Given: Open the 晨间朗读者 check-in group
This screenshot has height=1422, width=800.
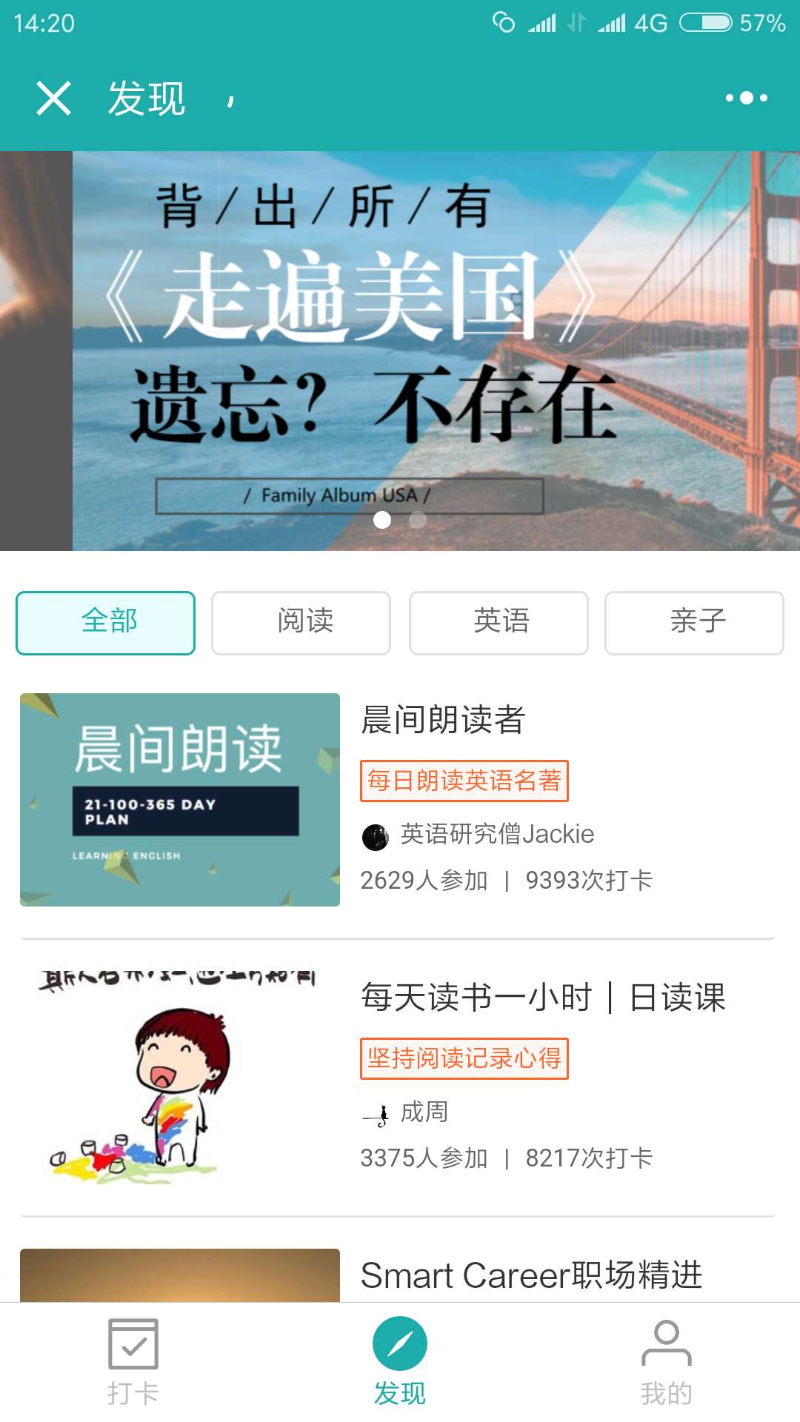Looking at the screenshot, I should click(x=398, y=800).
